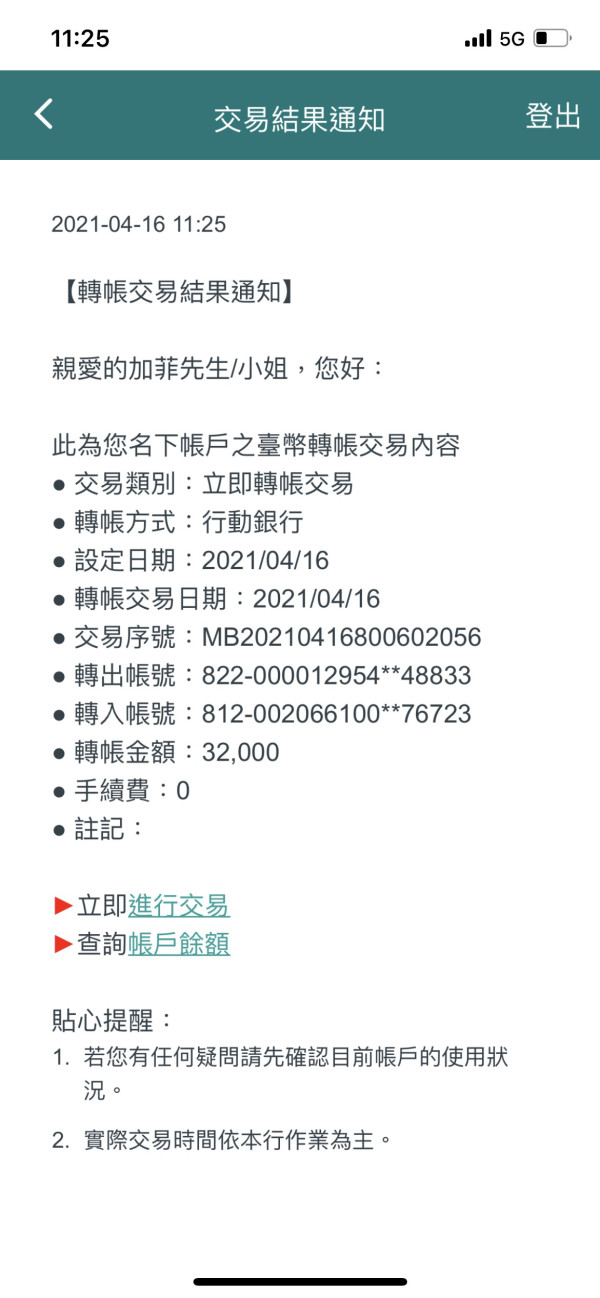Open the 進行交易 link
This screenshot has width=600, height=1298.
179,906
